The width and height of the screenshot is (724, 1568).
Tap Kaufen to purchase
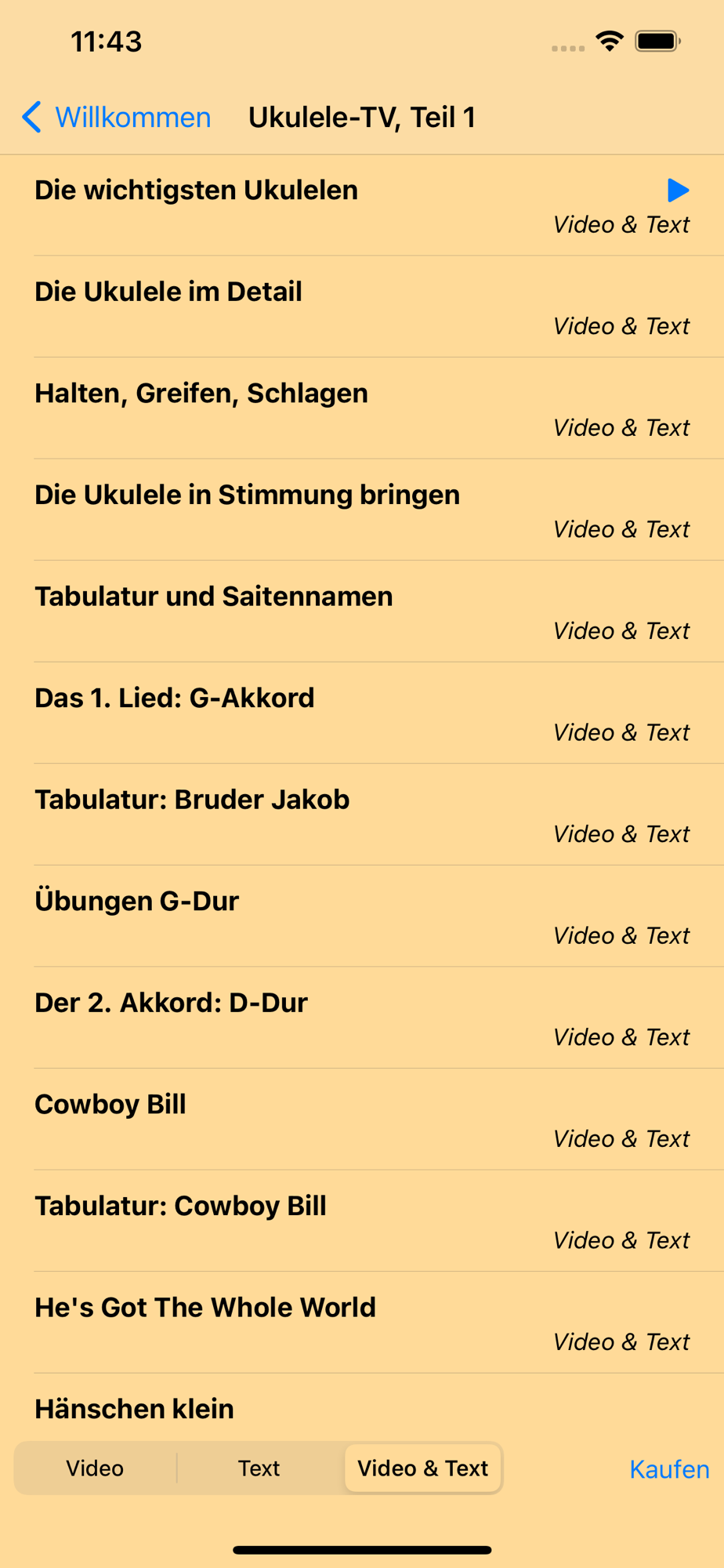pos(669,1468)
